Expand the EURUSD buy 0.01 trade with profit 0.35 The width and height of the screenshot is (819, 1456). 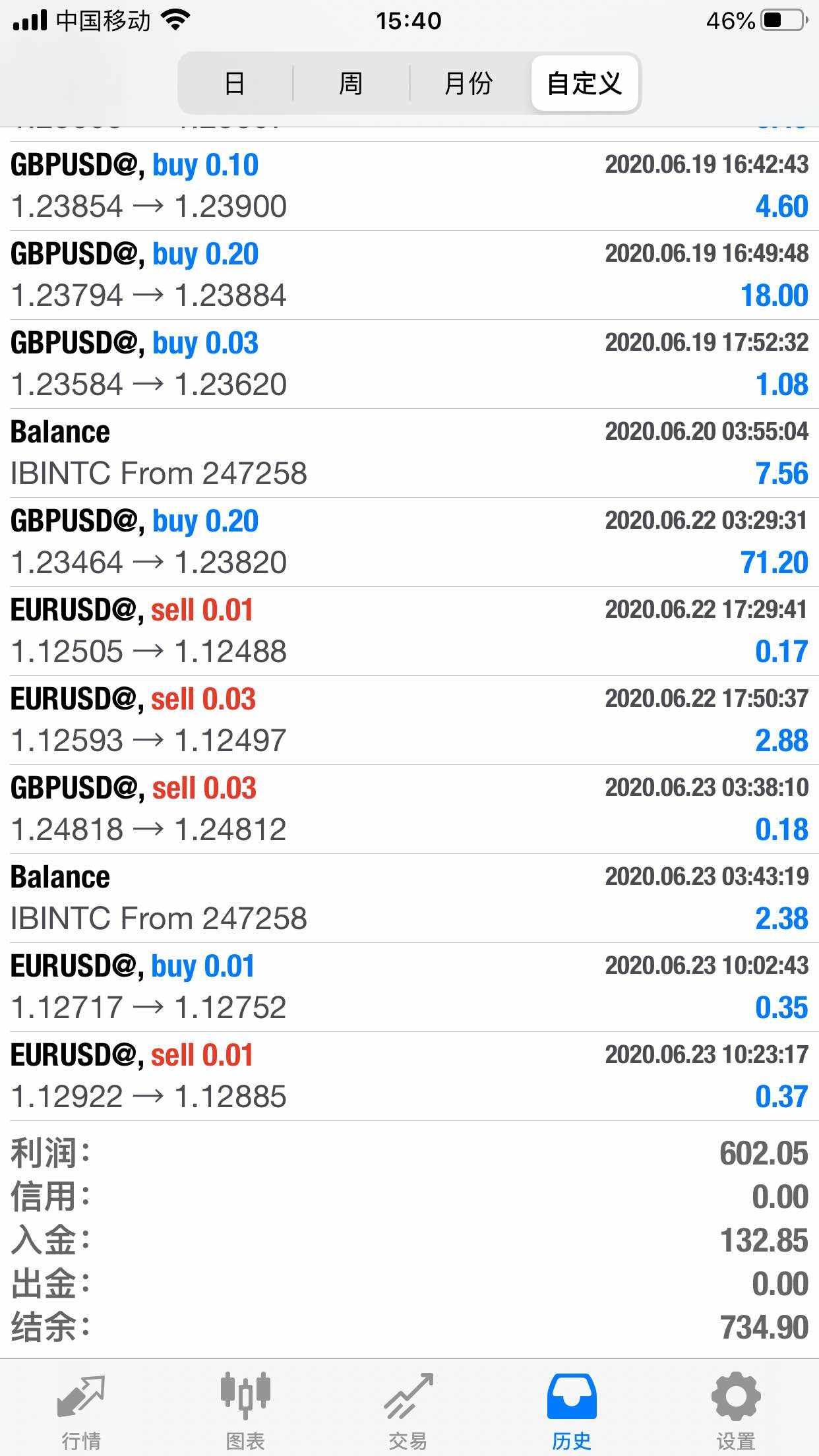coord(409,987)
